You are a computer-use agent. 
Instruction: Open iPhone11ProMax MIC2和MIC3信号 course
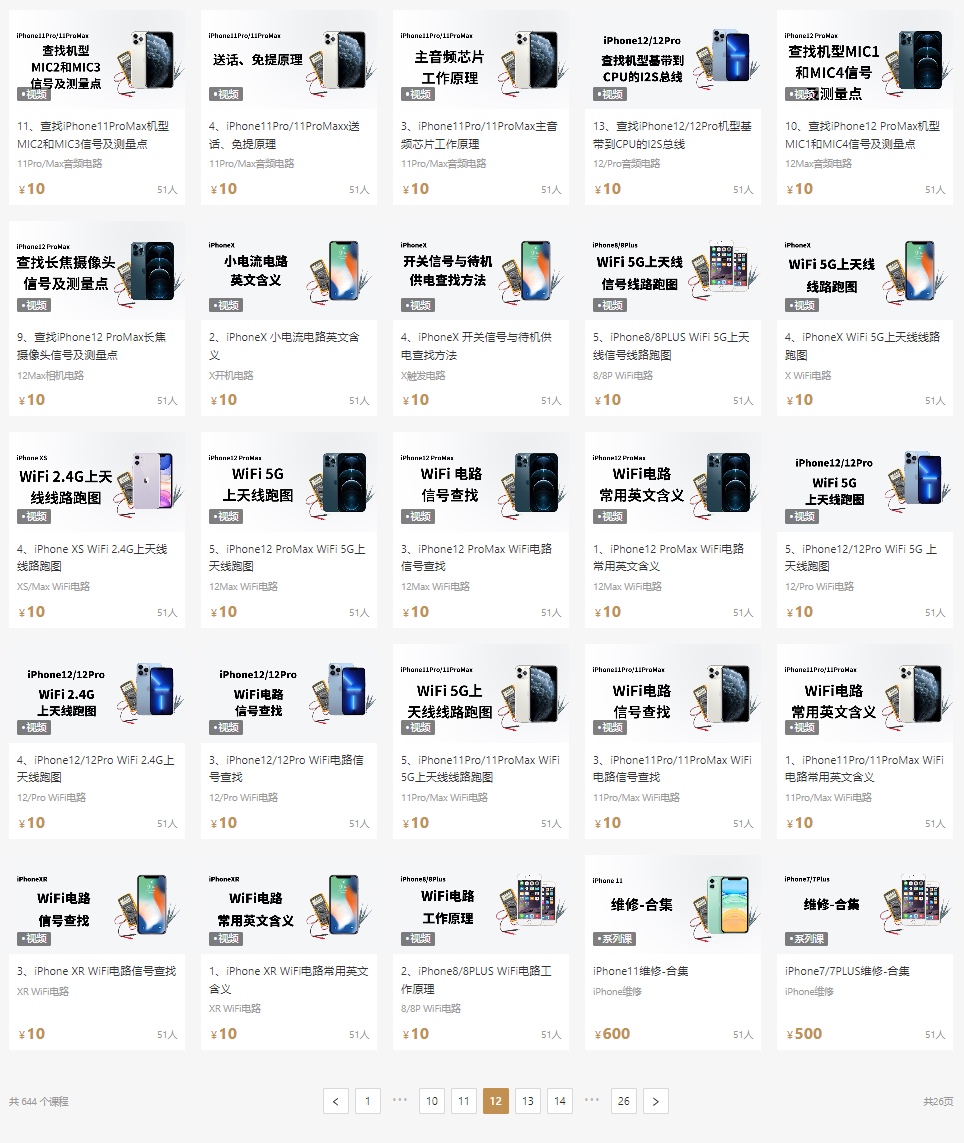(96, 135)
